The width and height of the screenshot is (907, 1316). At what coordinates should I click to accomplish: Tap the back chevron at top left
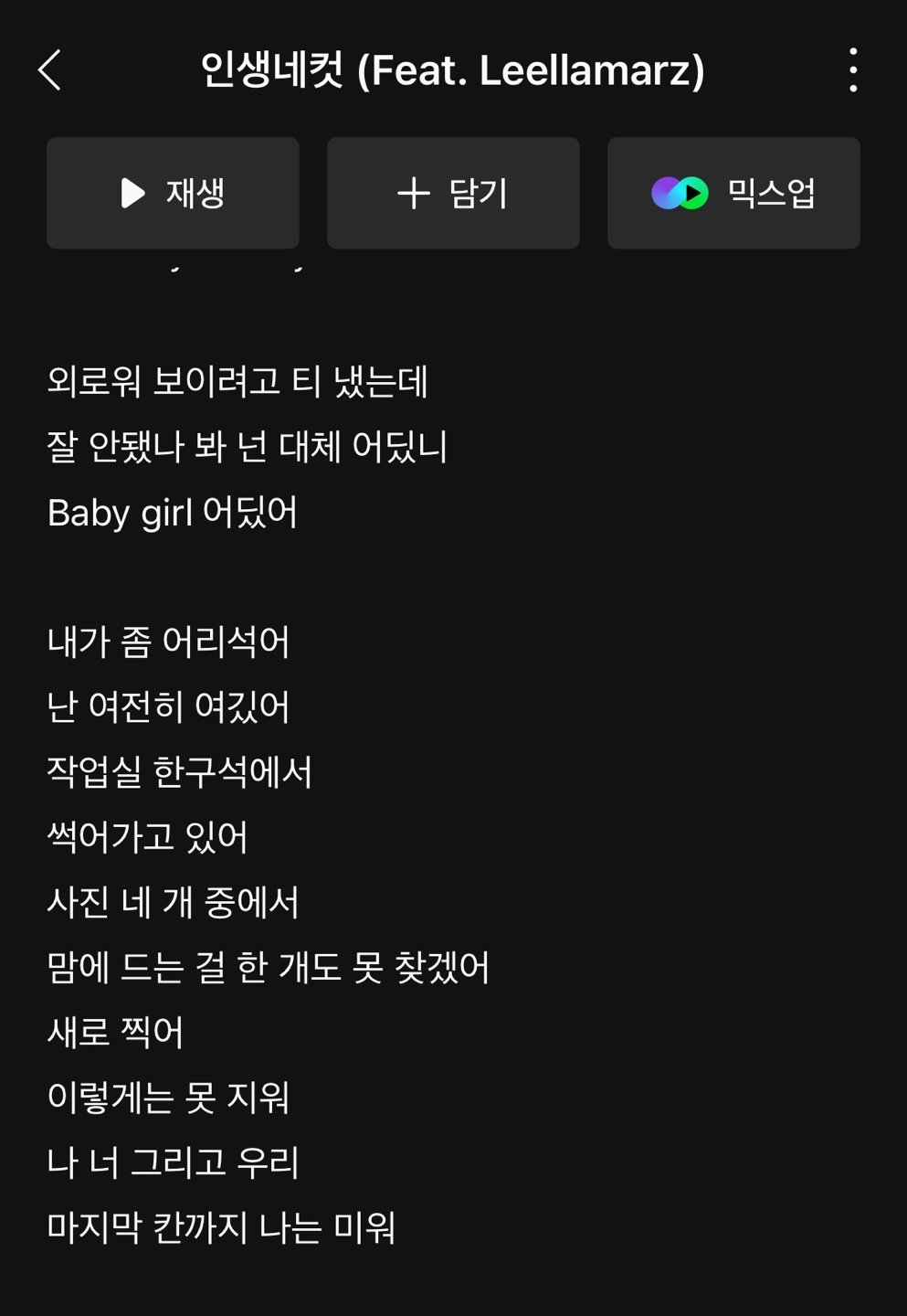(50, 70)
